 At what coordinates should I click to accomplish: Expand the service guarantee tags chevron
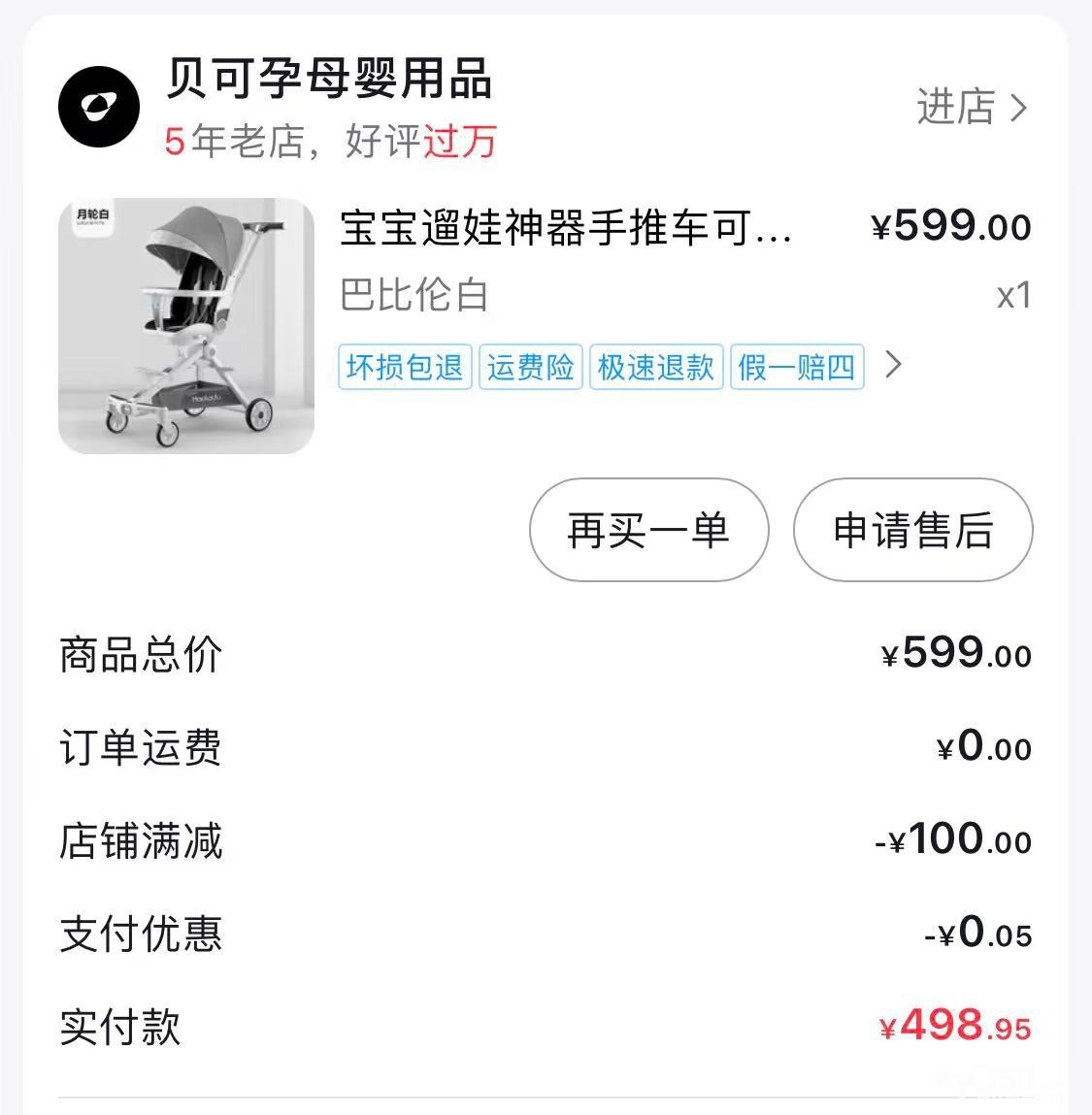click(x=894, y=365)
